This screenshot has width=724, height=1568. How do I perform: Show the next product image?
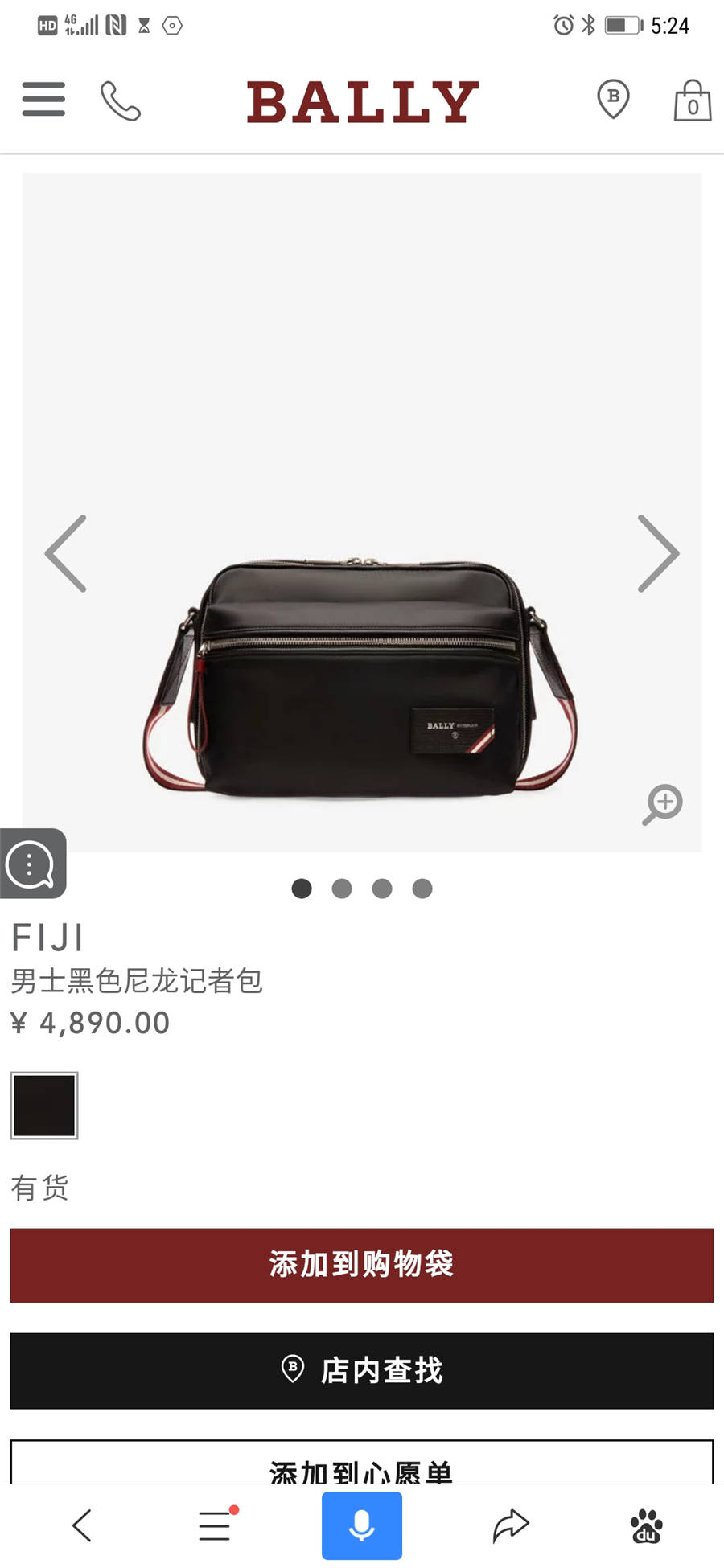[658, 553]
